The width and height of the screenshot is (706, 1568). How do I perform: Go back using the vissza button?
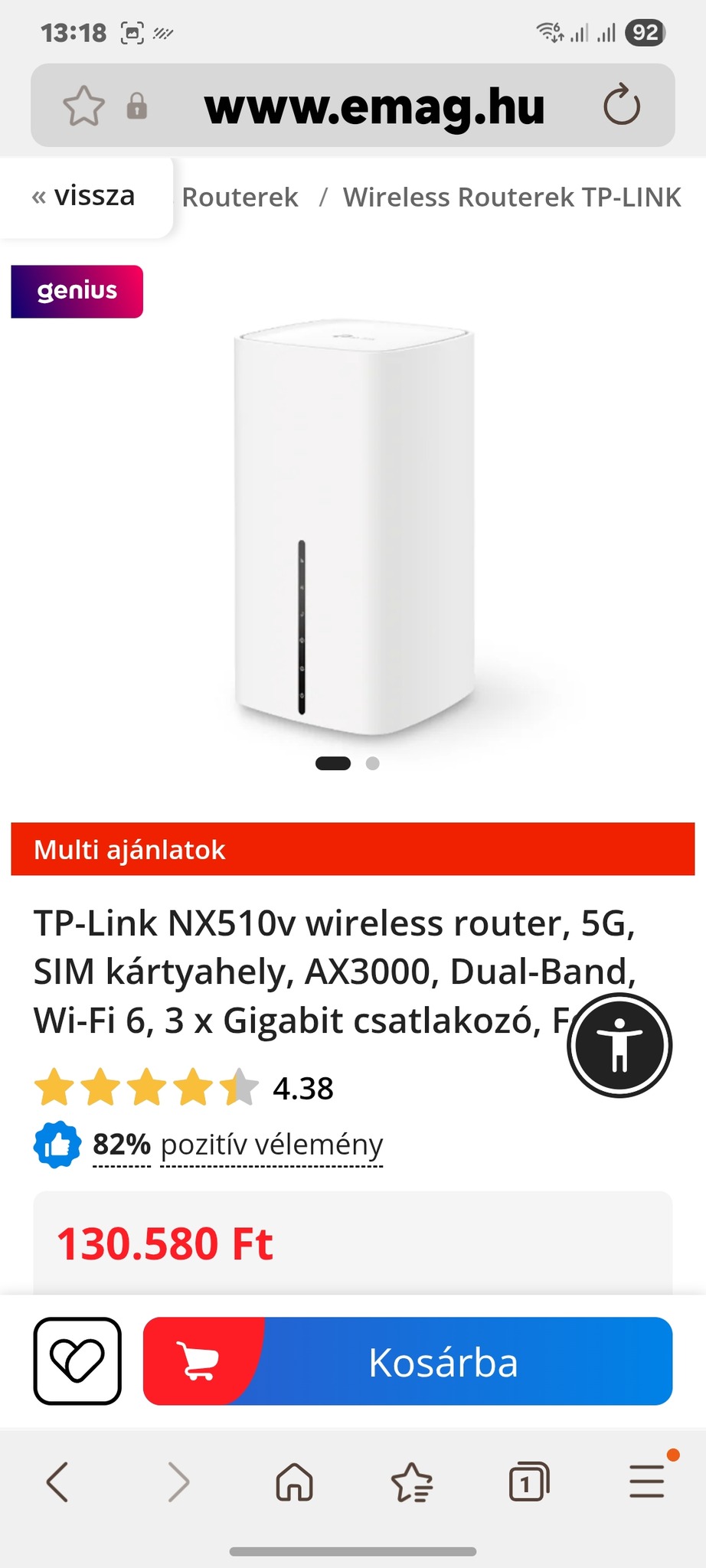click(84, 196)
